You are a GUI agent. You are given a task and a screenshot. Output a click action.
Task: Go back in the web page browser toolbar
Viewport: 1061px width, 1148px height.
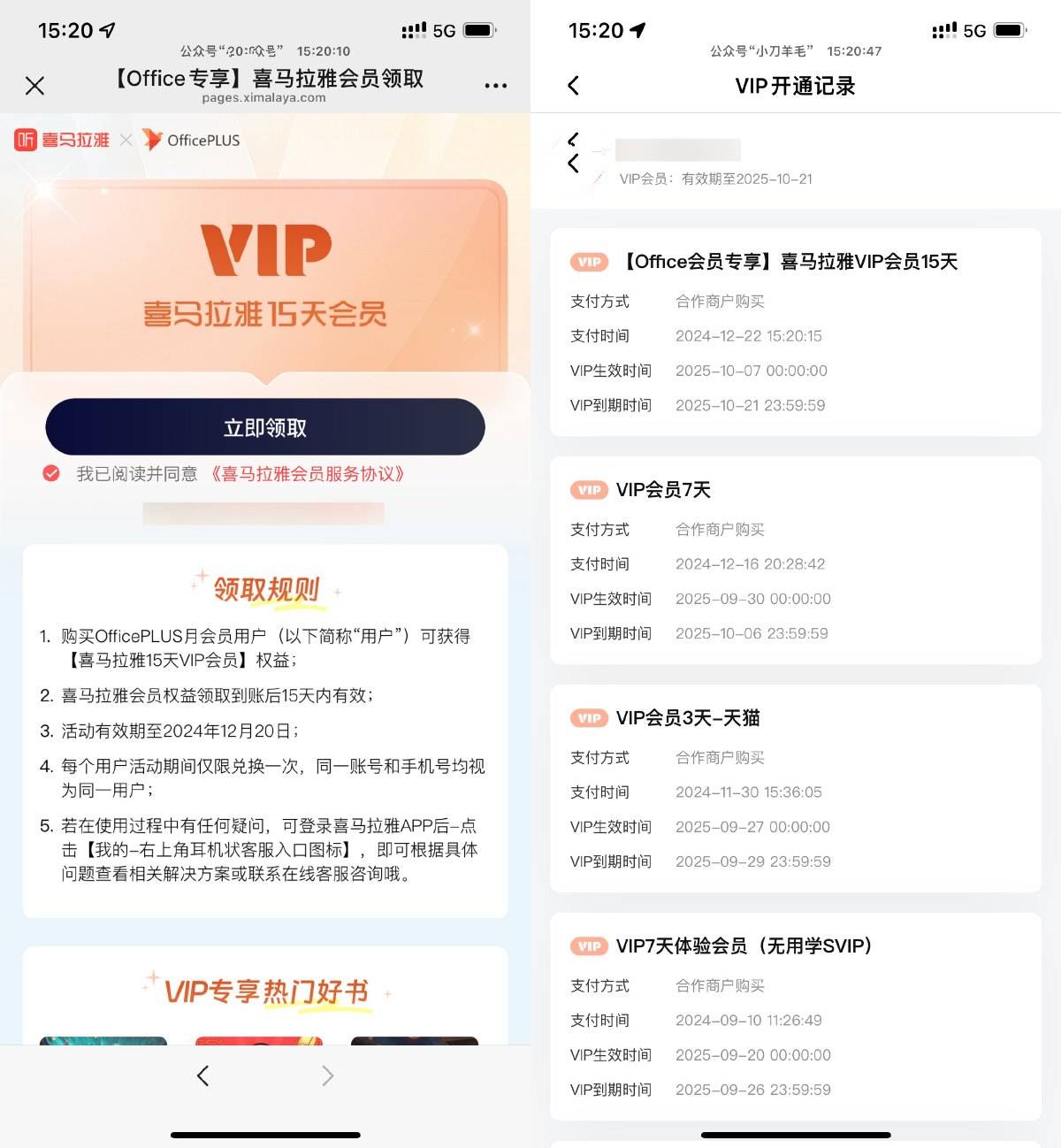point(203,1075)
